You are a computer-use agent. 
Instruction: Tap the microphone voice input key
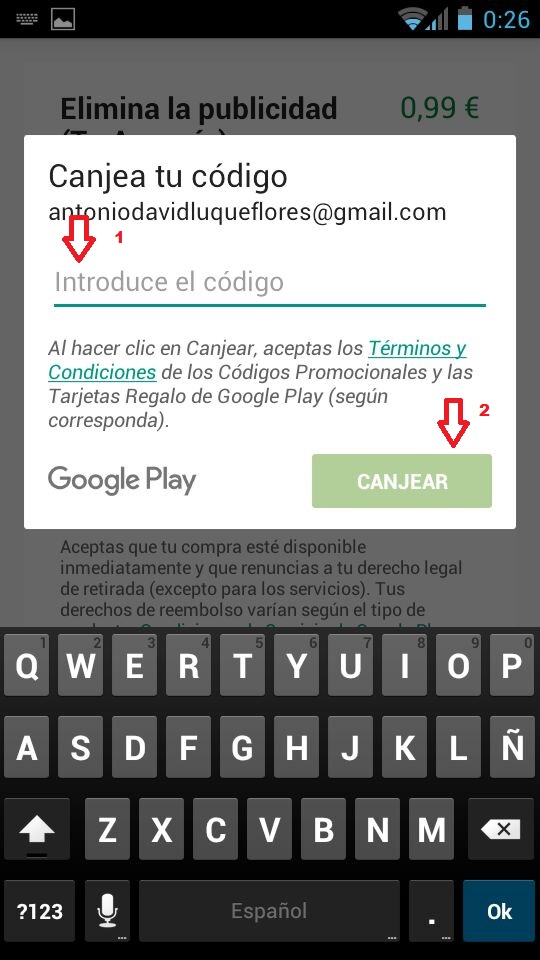pos(108,911)
